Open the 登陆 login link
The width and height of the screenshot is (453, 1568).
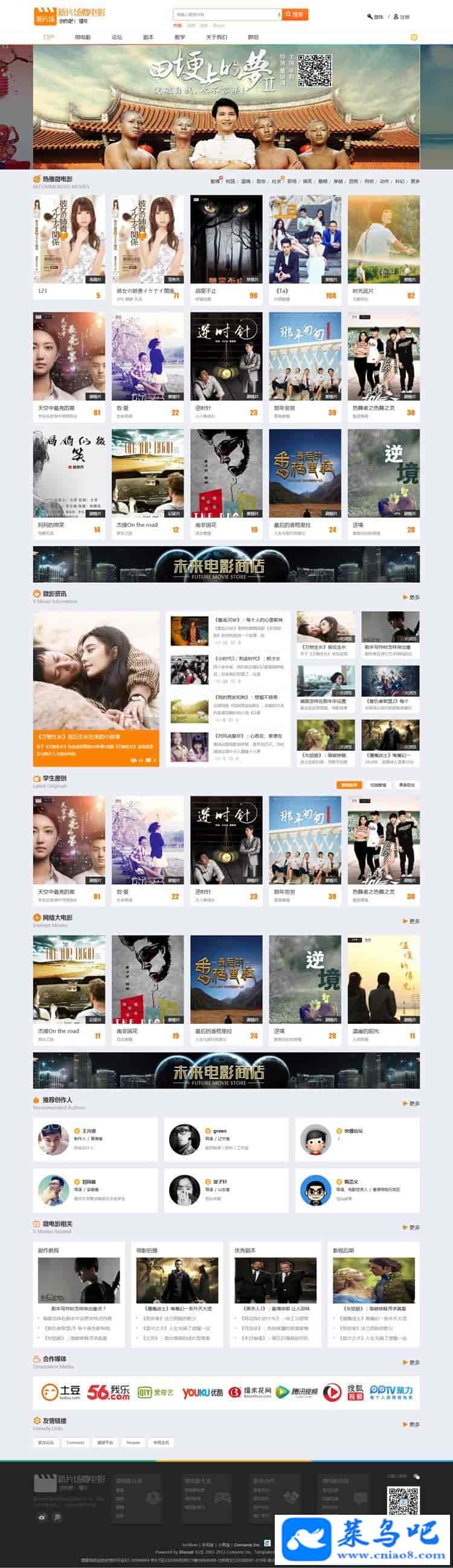375,17
